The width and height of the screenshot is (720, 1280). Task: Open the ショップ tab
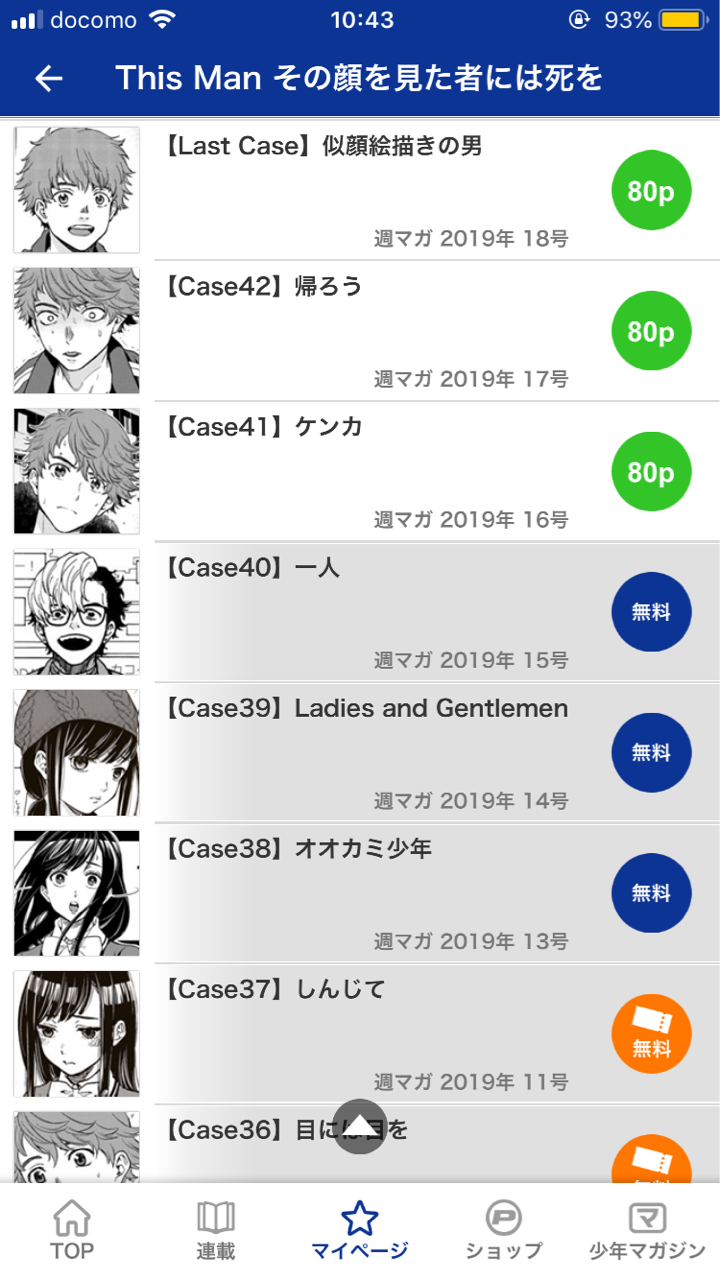pyautogui.click(x=504, y=1231)
